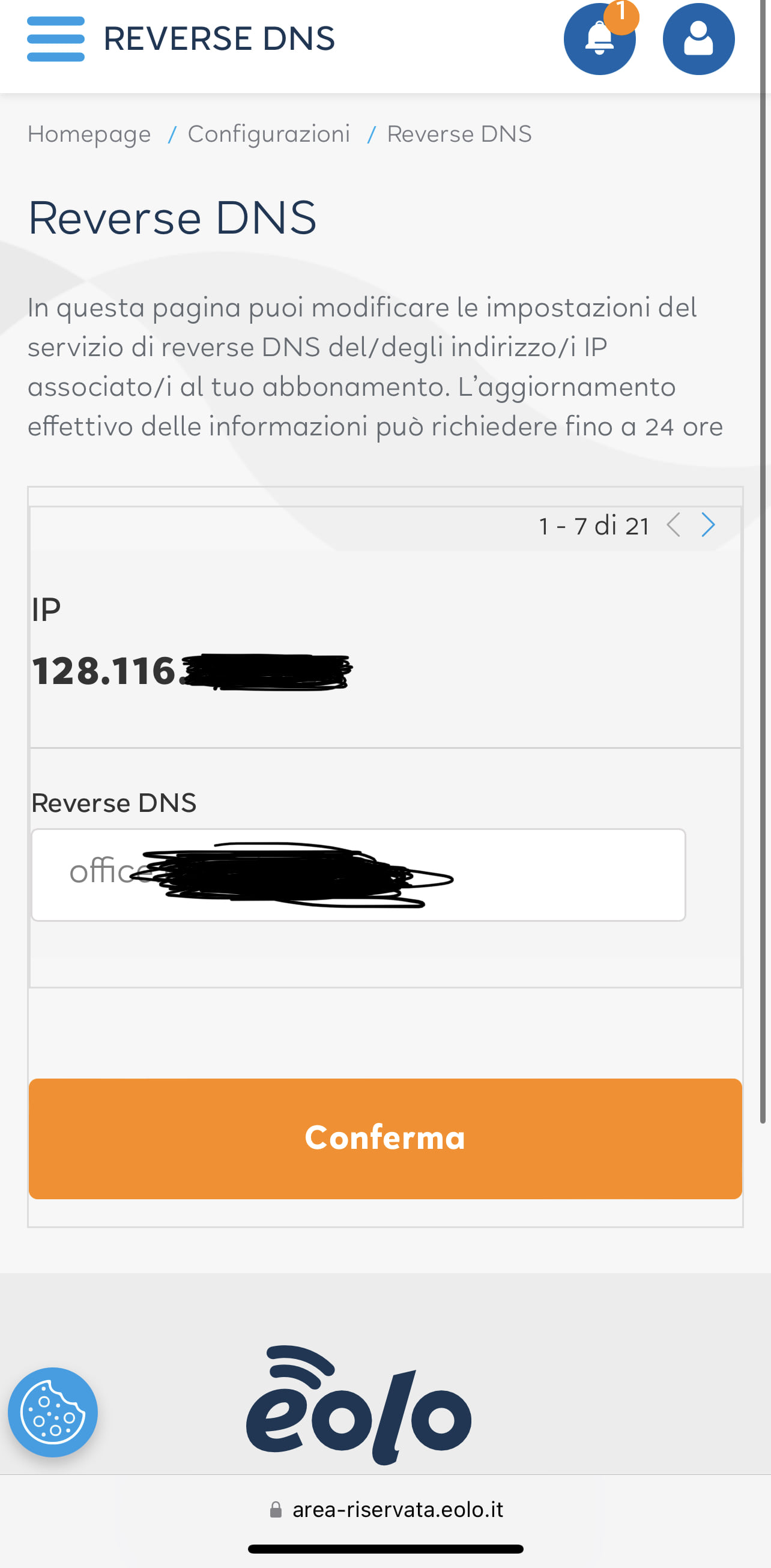Confirm changes with Conferma button
The width and height of the screenshot is (771, 1568).
[385, 1138]
